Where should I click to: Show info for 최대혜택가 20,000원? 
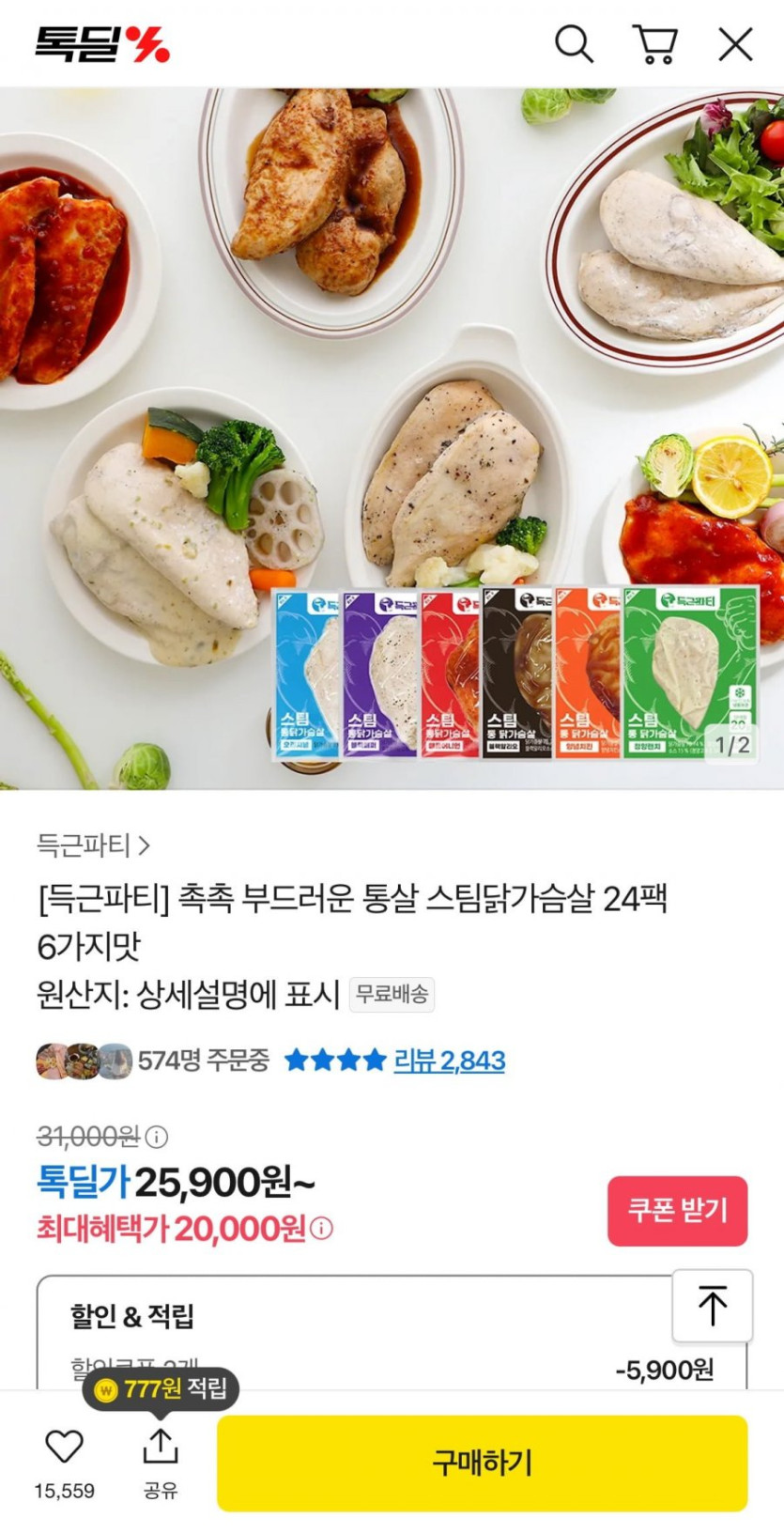(321, 1229)
